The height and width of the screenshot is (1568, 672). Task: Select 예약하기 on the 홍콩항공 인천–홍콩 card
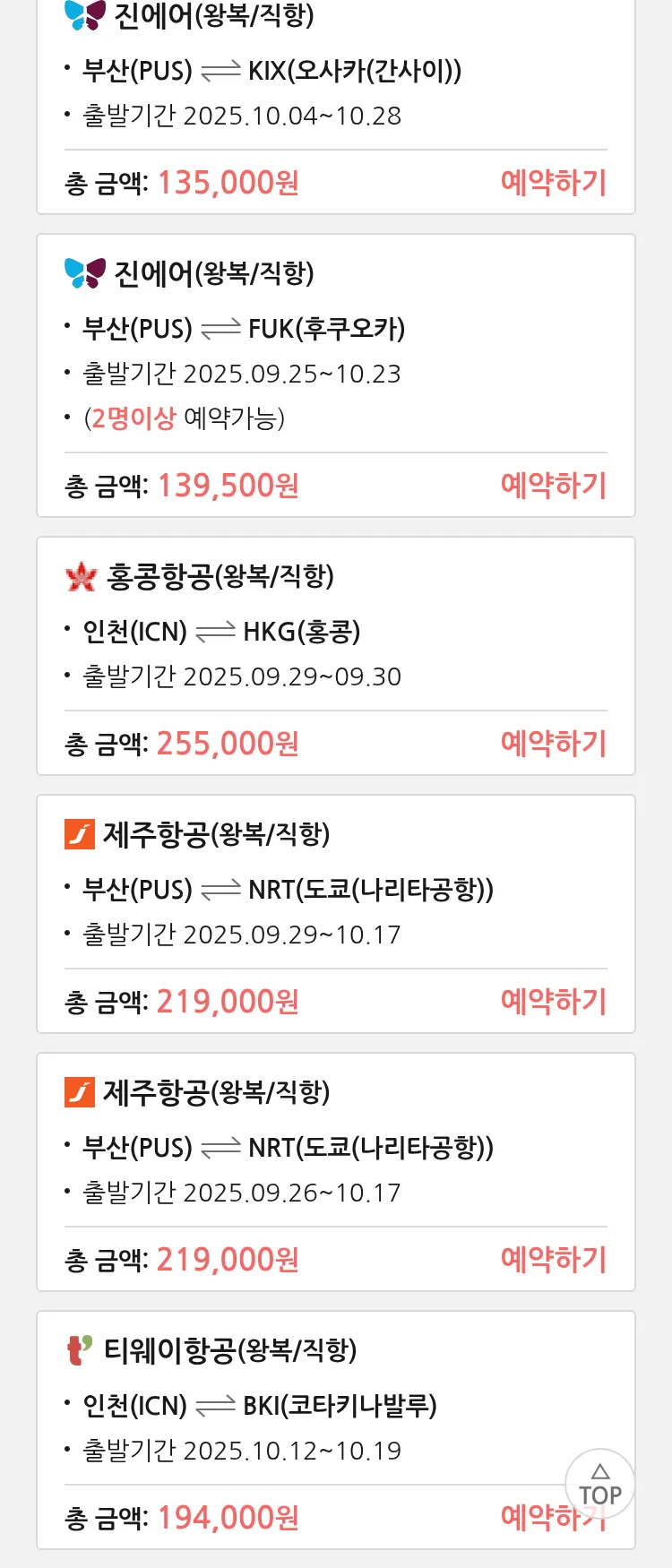553,744
